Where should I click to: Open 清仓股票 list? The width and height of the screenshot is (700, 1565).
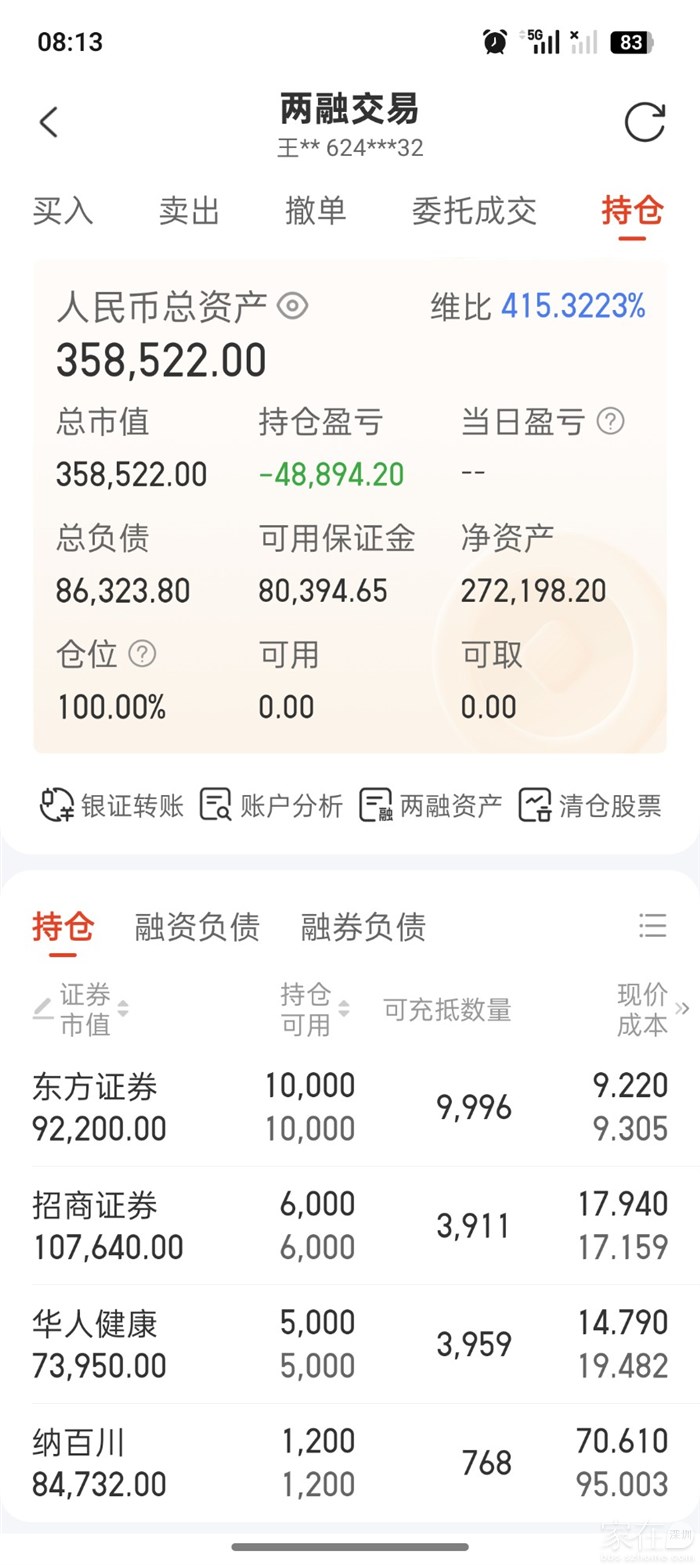tap(590, 805)
